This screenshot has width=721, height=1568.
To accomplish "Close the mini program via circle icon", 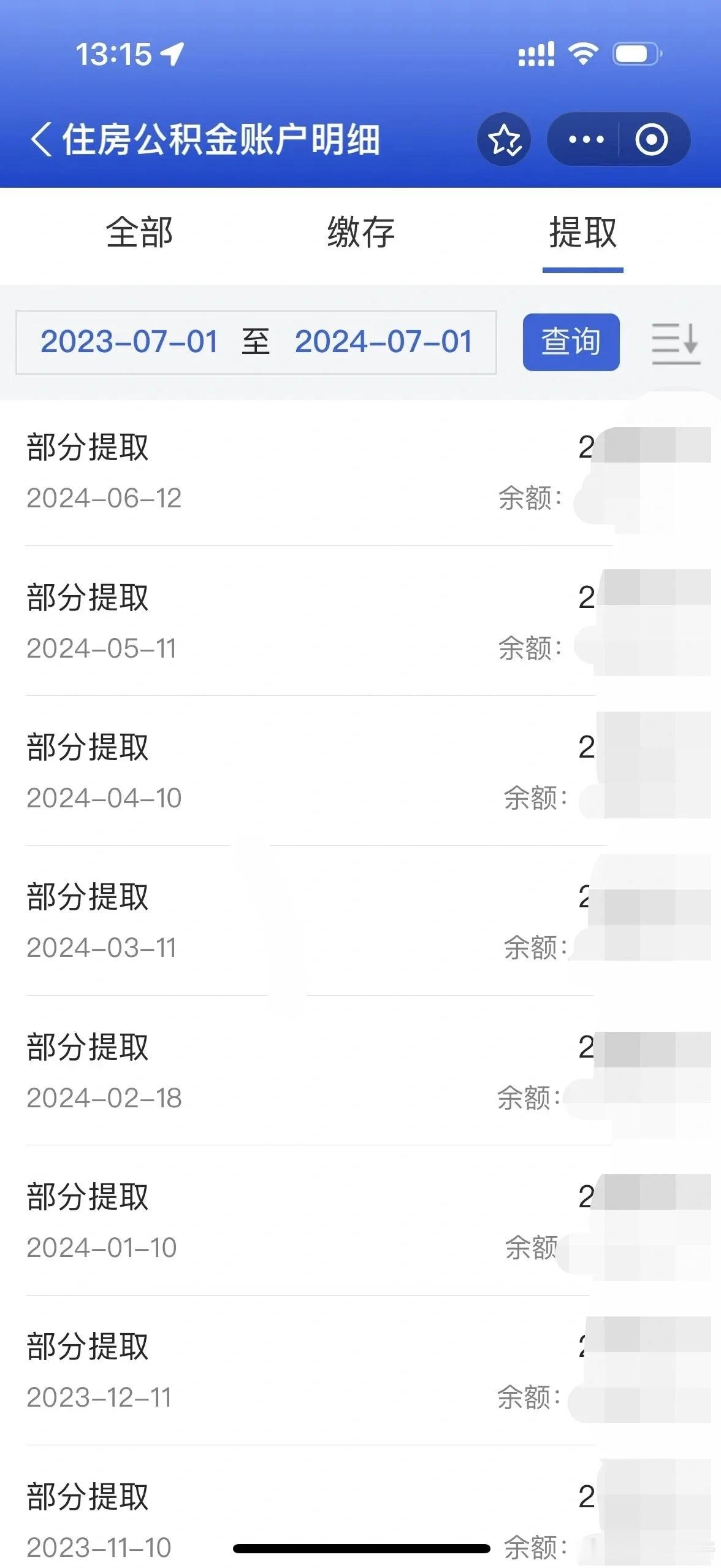I will click(651, 139).
